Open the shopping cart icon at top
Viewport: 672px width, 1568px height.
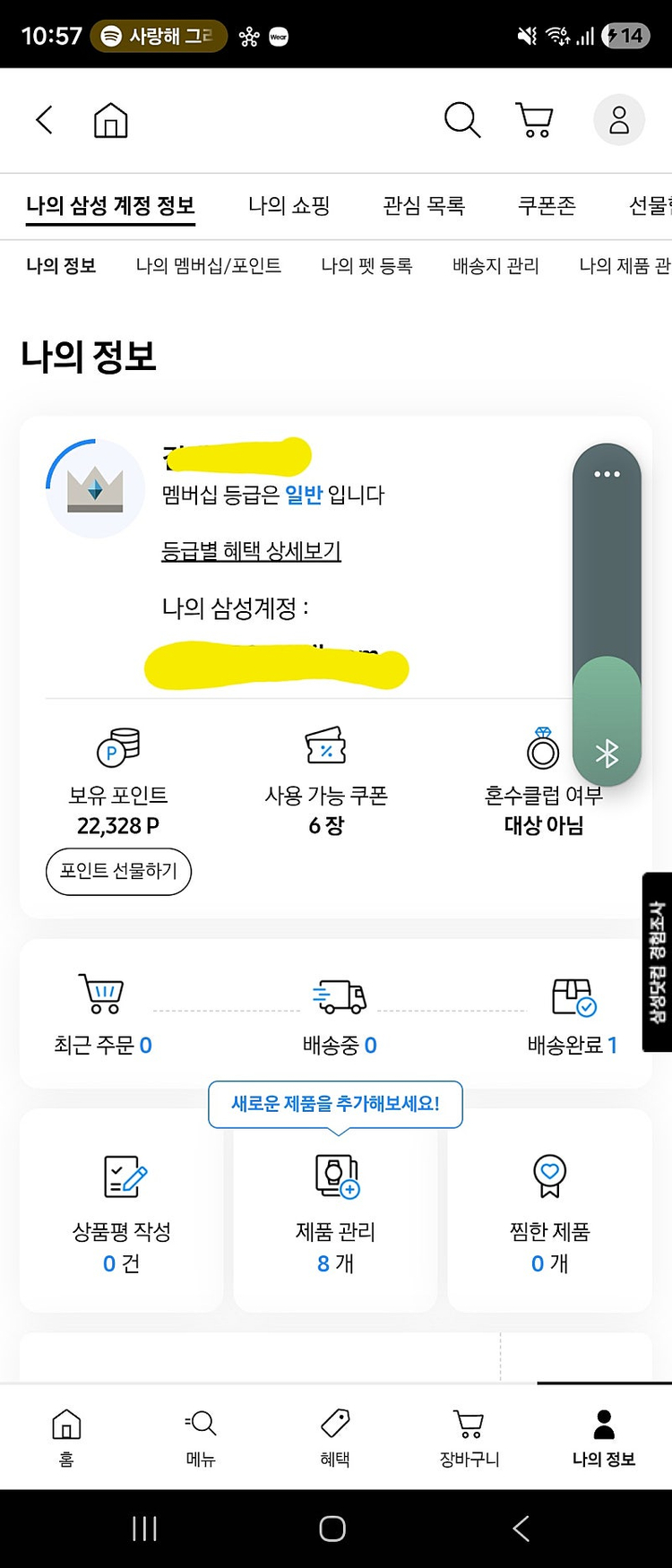[x=534, y=119]
